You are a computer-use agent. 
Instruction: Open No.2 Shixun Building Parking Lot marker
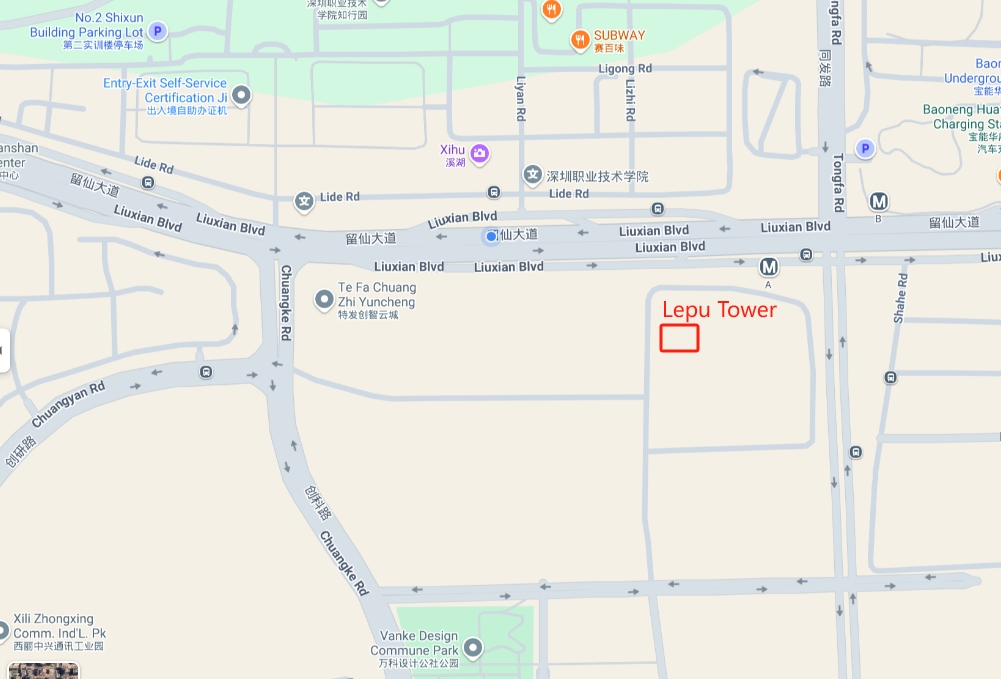tap(157, 31)
